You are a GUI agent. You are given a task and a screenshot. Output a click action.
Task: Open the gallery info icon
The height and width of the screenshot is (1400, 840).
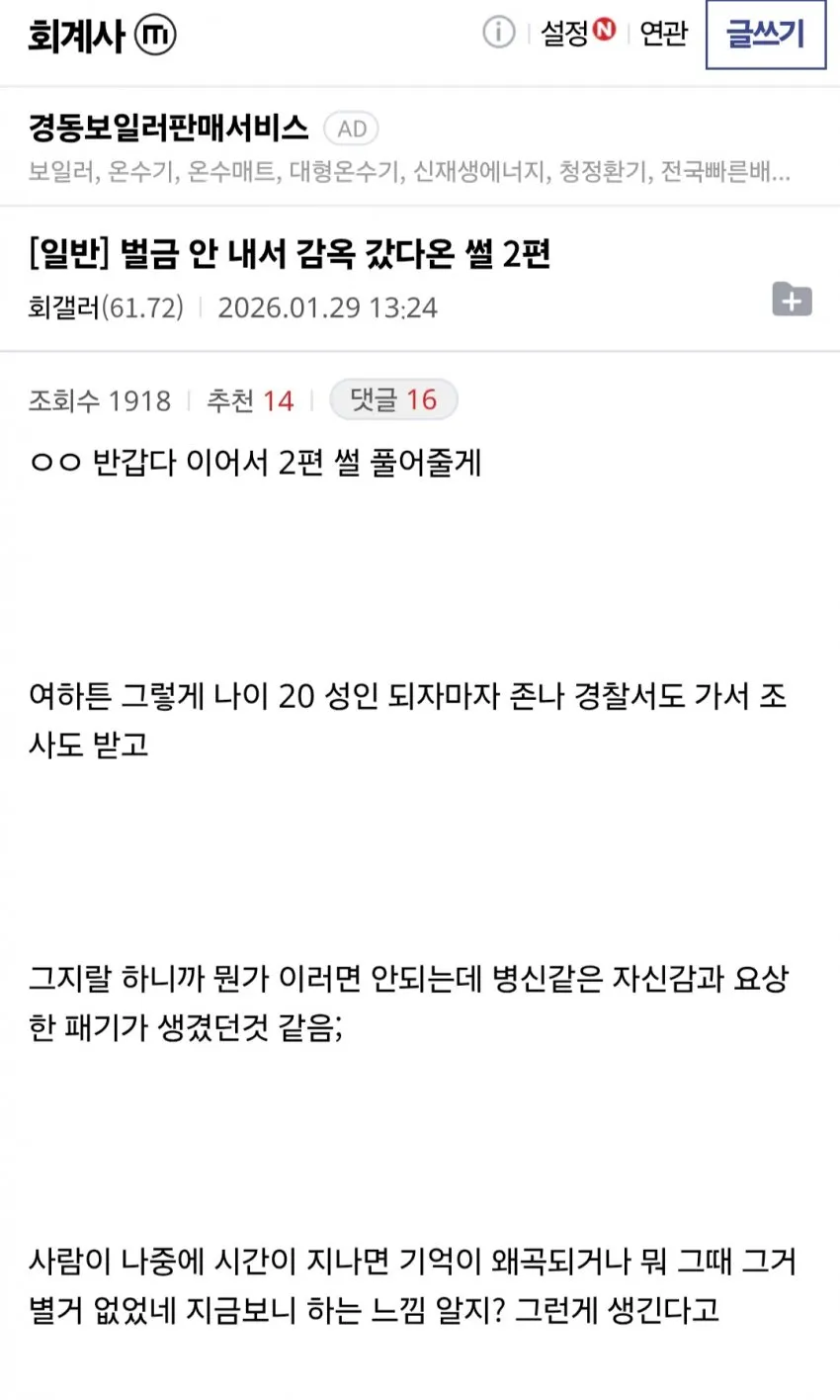click(498, 33)
